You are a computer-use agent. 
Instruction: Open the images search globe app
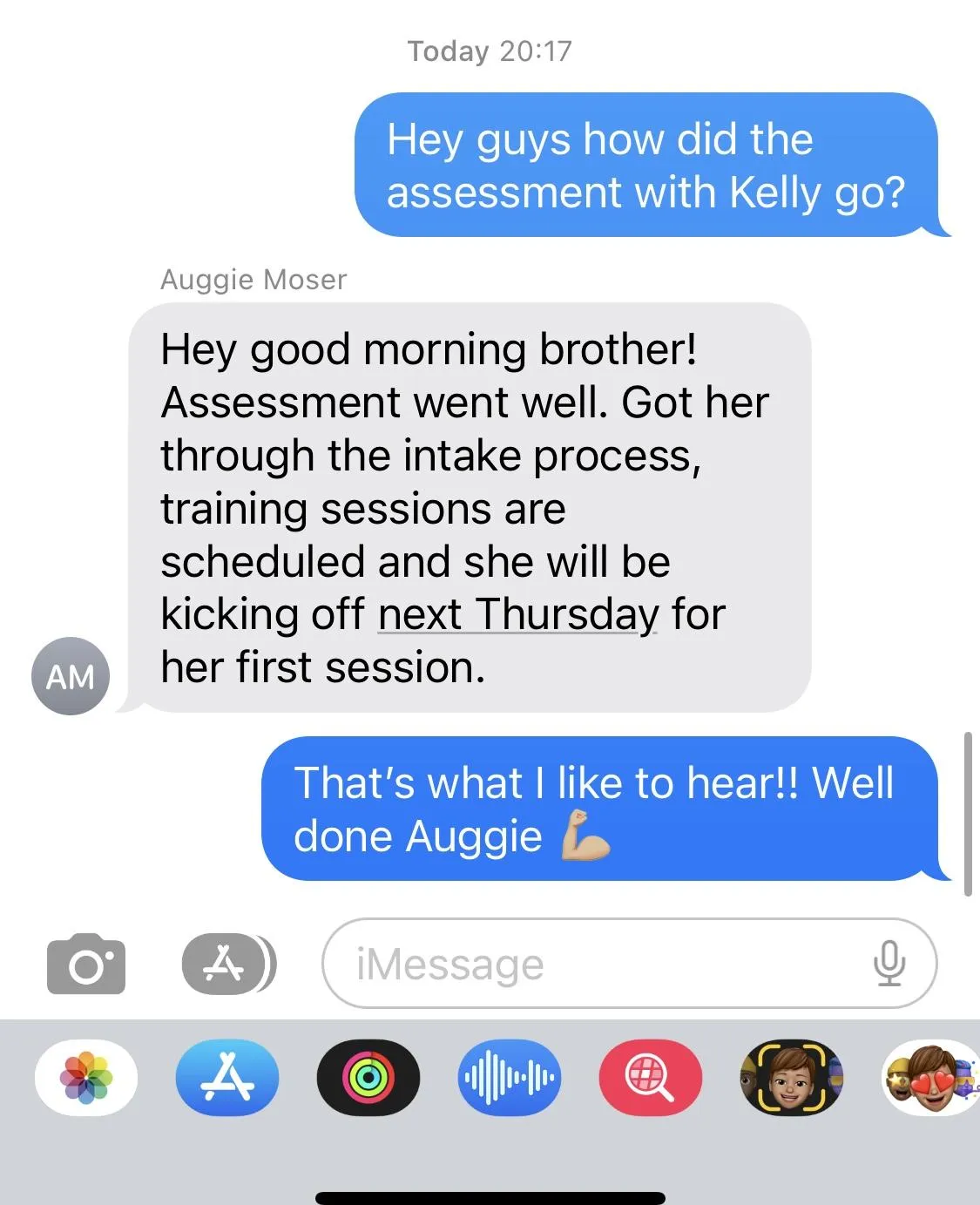[x=650, y=1078]
